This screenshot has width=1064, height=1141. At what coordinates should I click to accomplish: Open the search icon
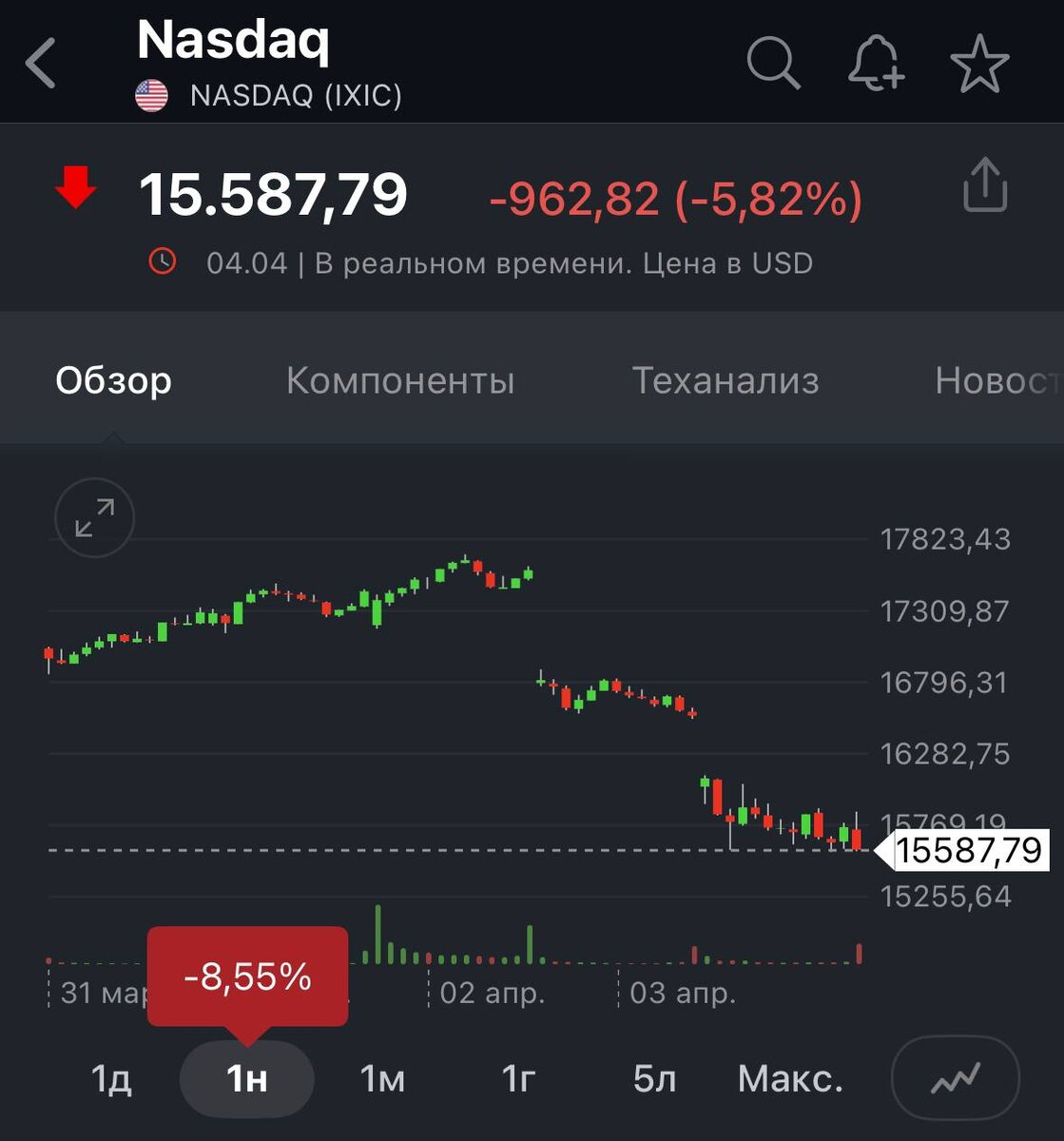[x=772, y=63]
